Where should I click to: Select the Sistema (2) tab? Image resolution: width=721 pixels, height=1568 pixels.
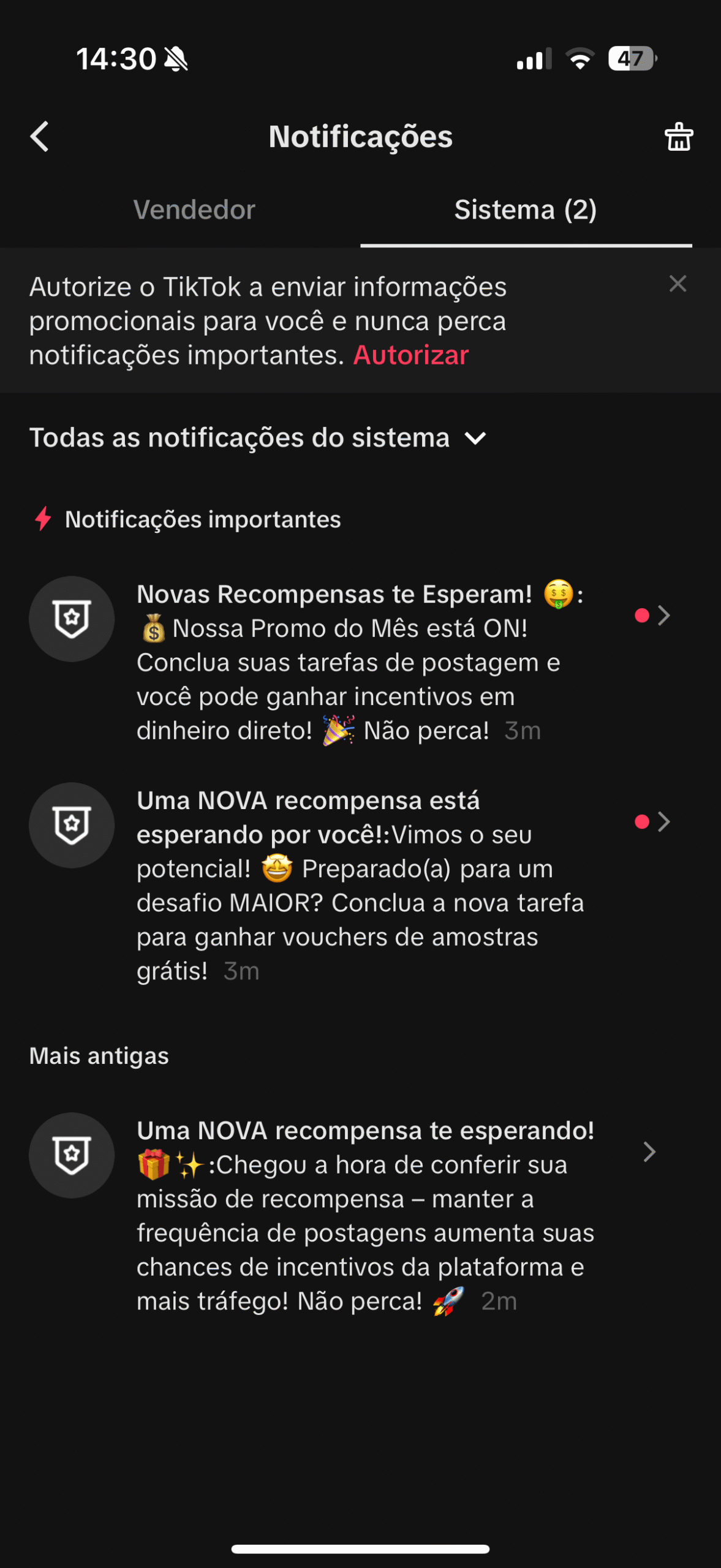525,210
